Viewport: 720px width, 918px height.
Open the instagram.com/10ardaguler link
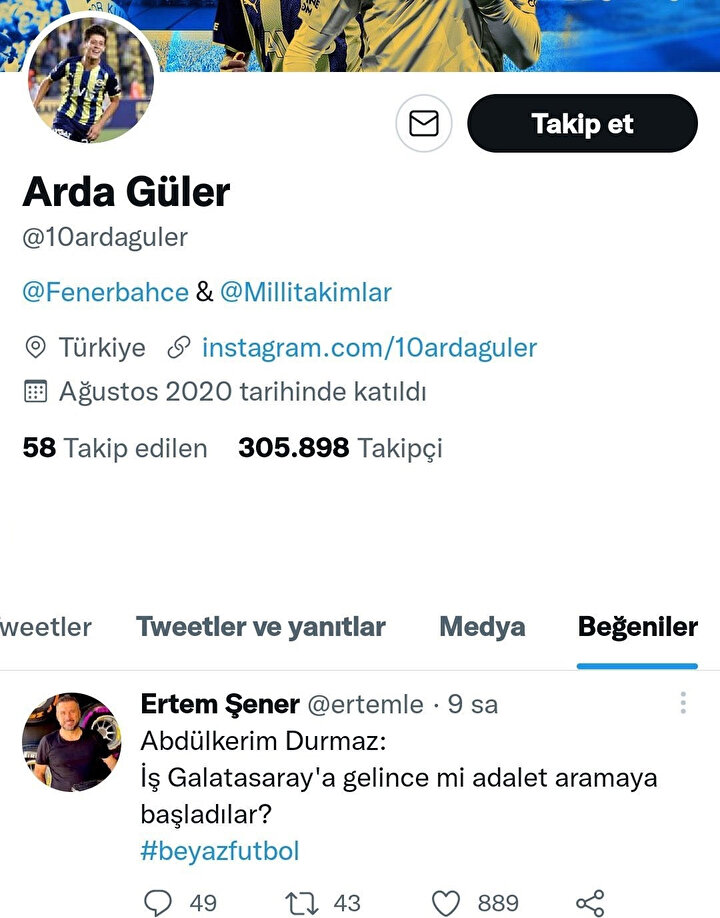click(x=369, y=348)
